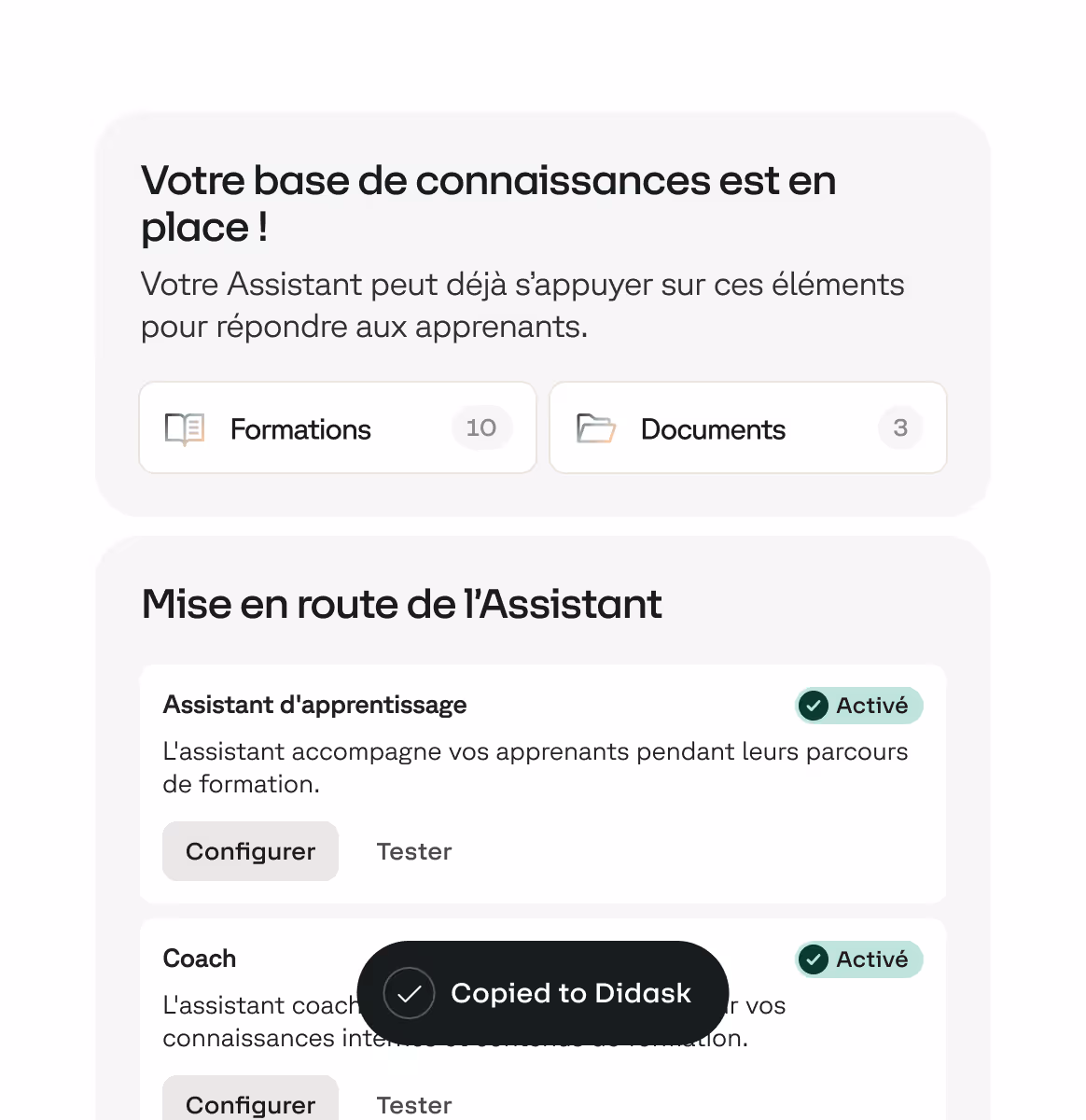Select the Formations count badge showing 10
This screenshot has height=1120, width=1086.
[481, 427]
